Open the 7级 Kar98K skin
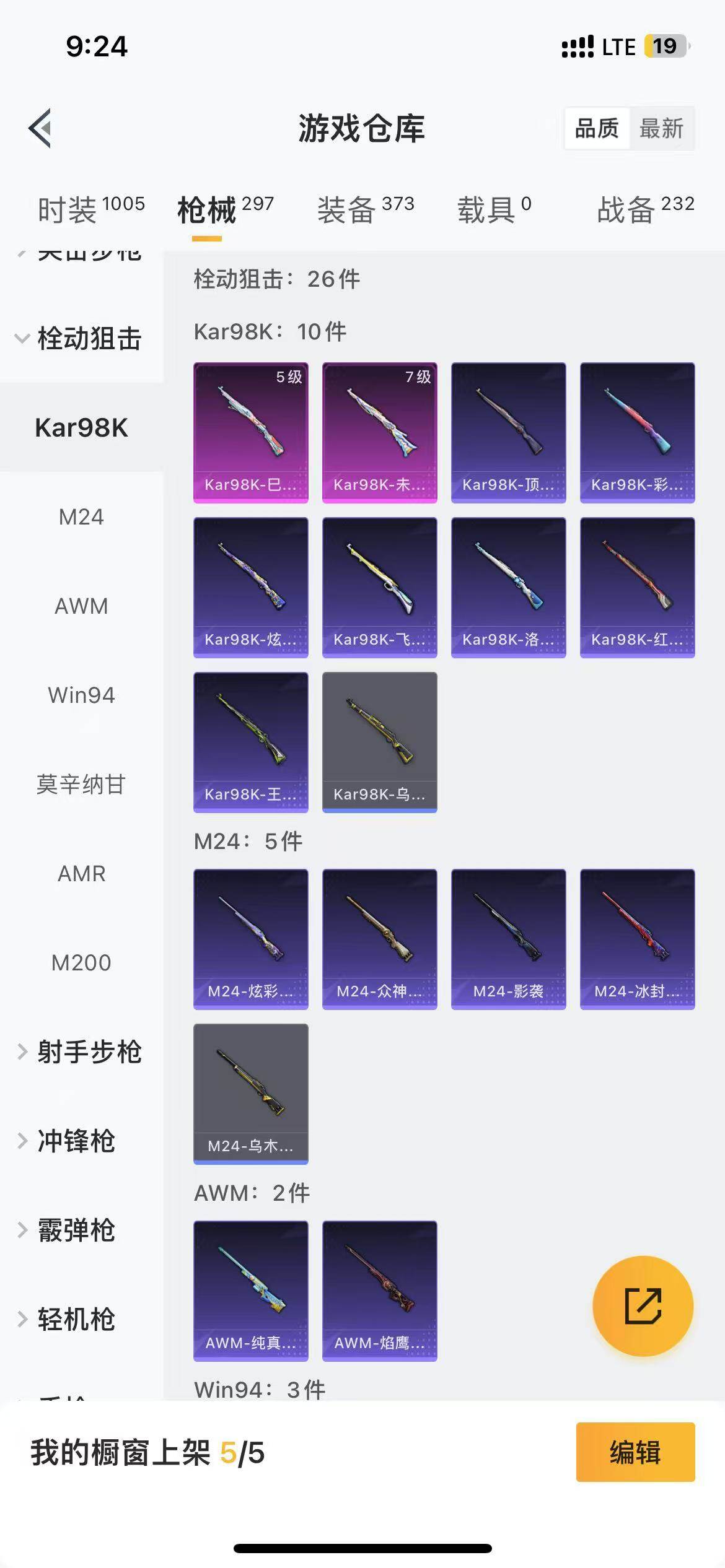This screenshot has height=1568, width=725. pos(379,432)
